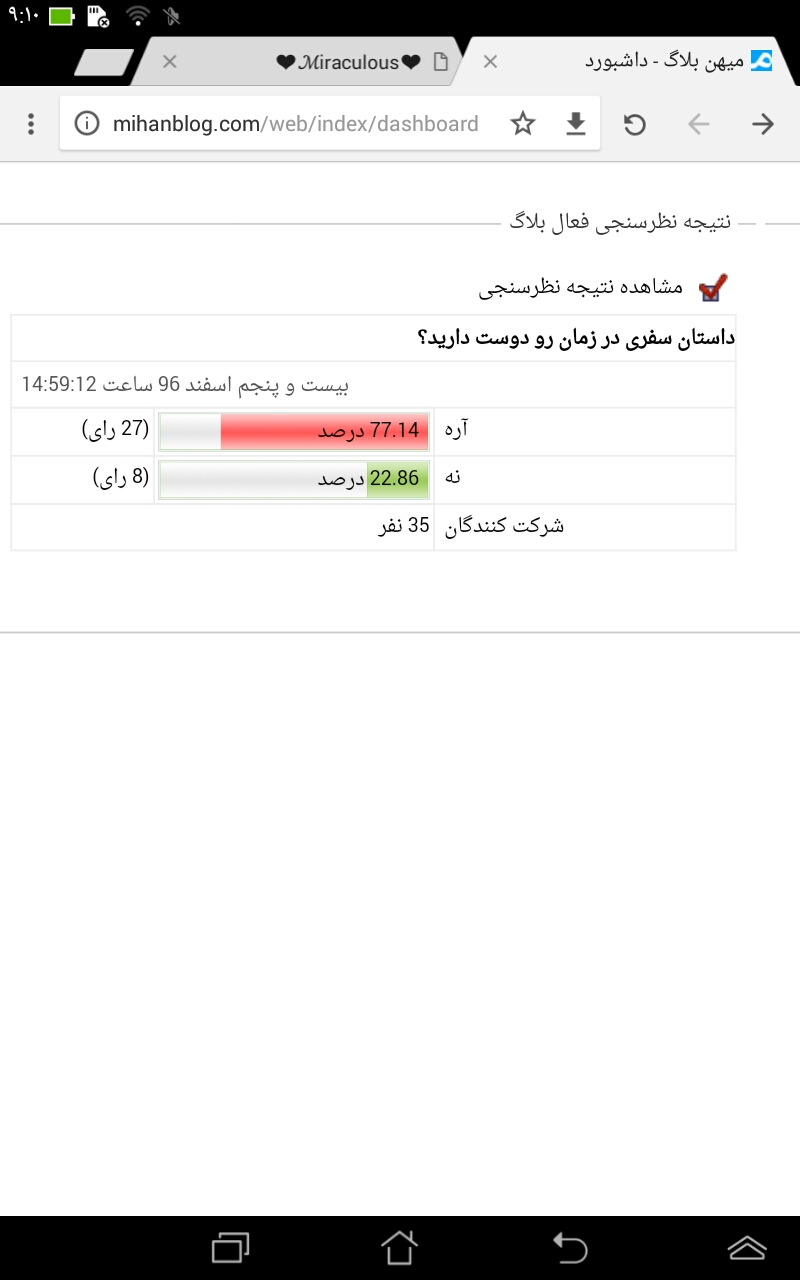Screen dimensions: 800x1280
Task: Go to the home screen
Action: tap(399, 1247)
